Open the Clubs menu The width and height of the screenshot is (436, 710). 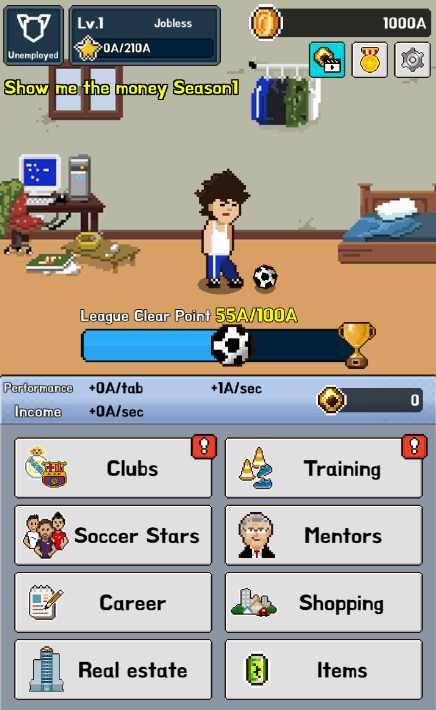113,468
